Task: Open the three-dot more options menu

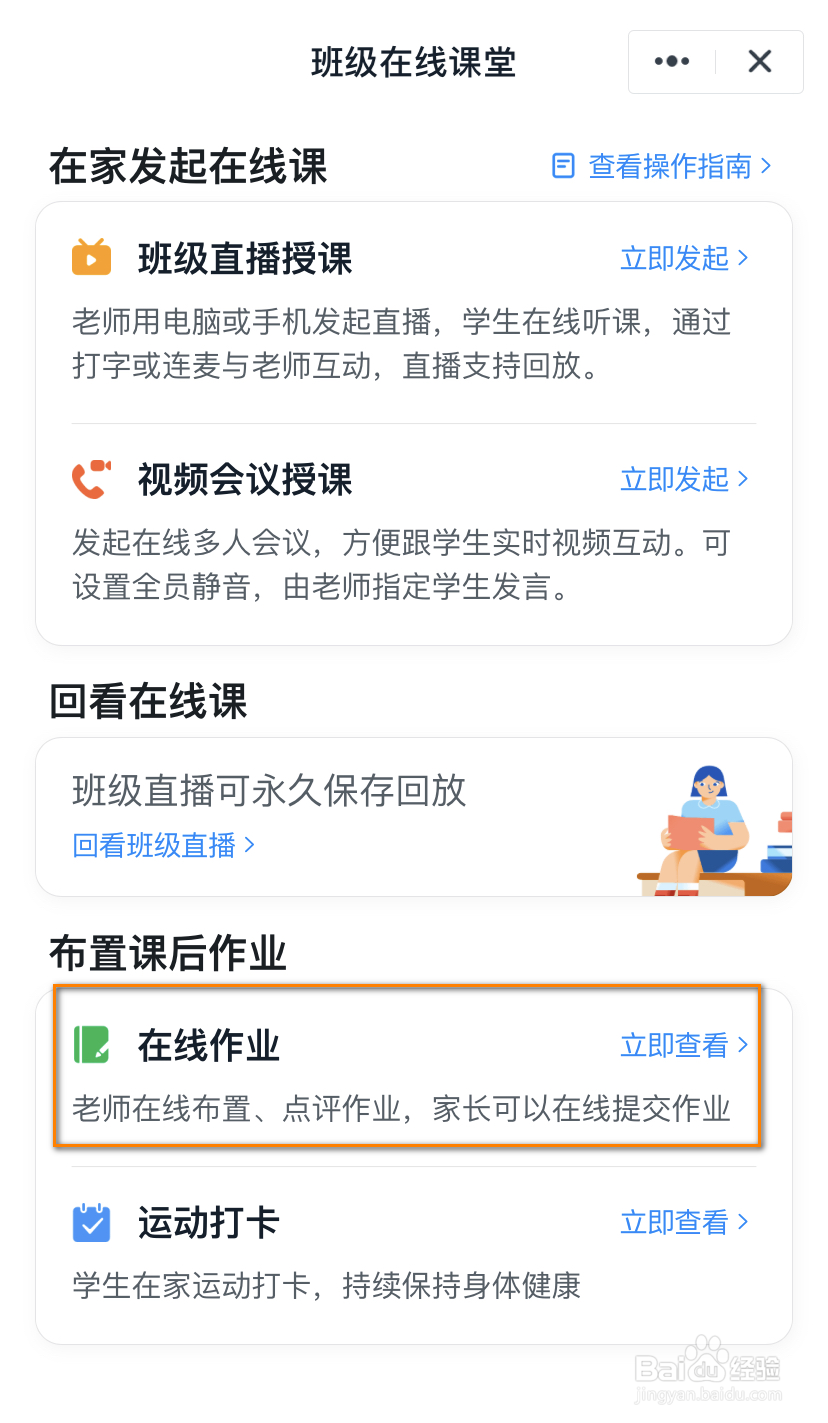Action: pos(670,61)
